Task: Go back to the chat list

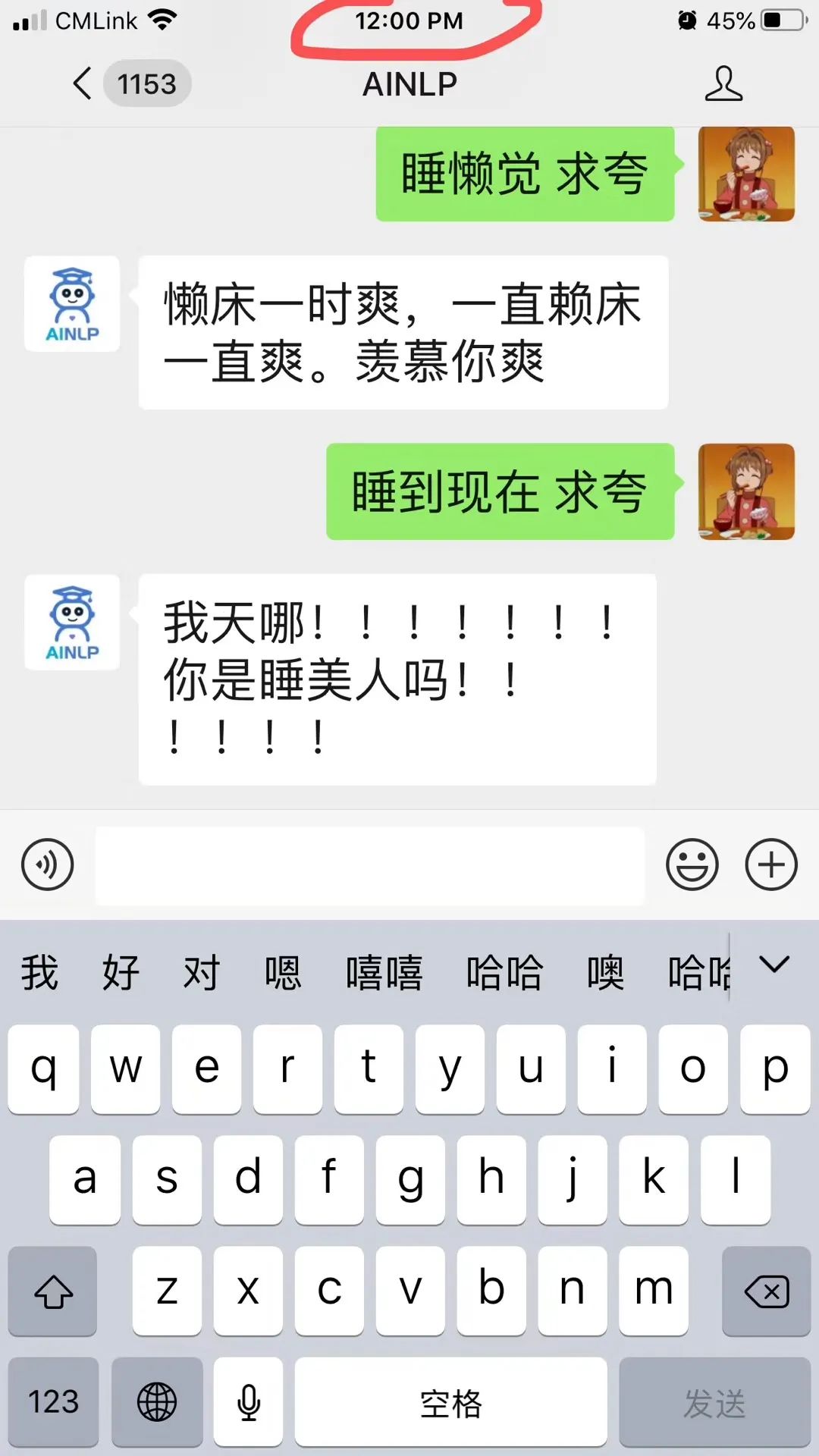Action: pyautogui.click(x=83, y=83)
